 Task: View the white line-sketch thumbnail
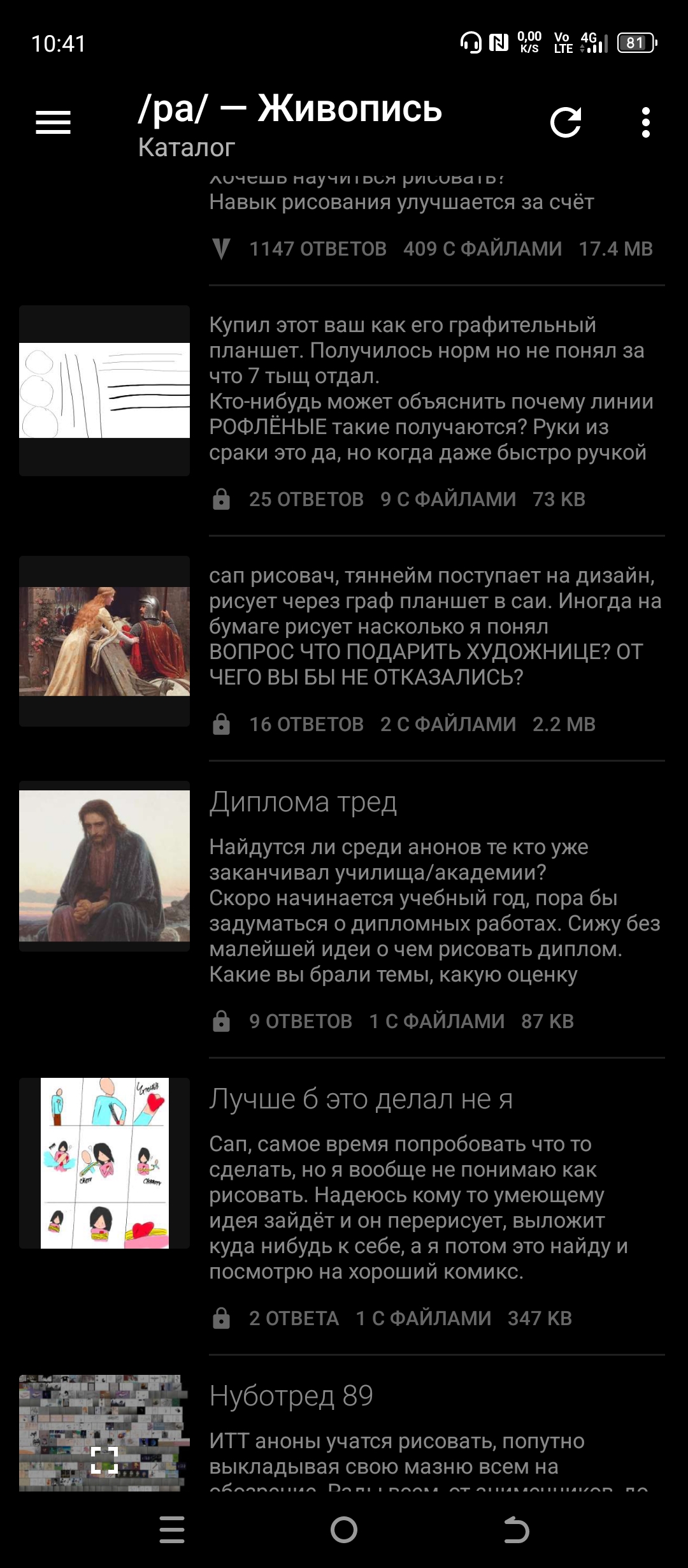pos(104,390)
